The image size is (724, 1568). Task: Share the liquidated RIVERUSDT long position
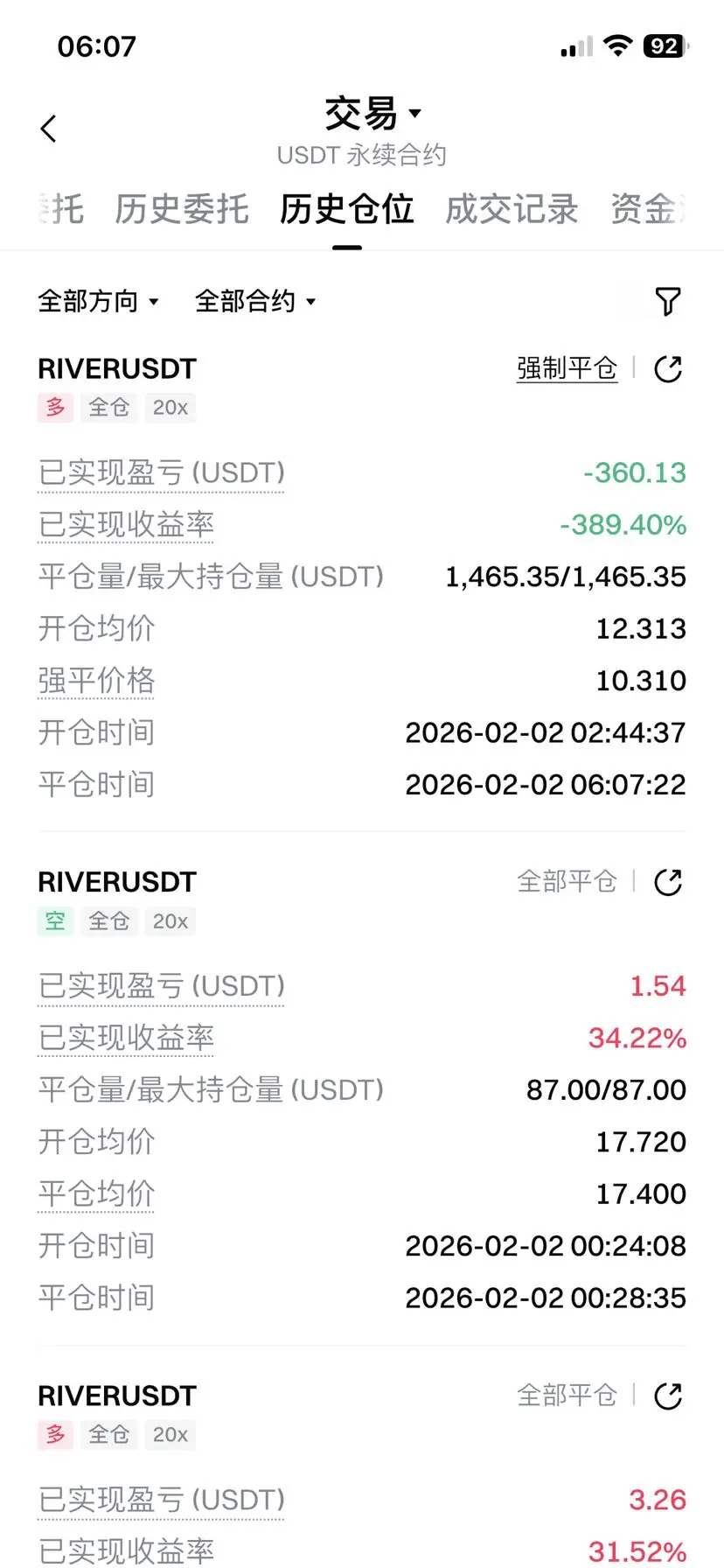tap(668, 369)
